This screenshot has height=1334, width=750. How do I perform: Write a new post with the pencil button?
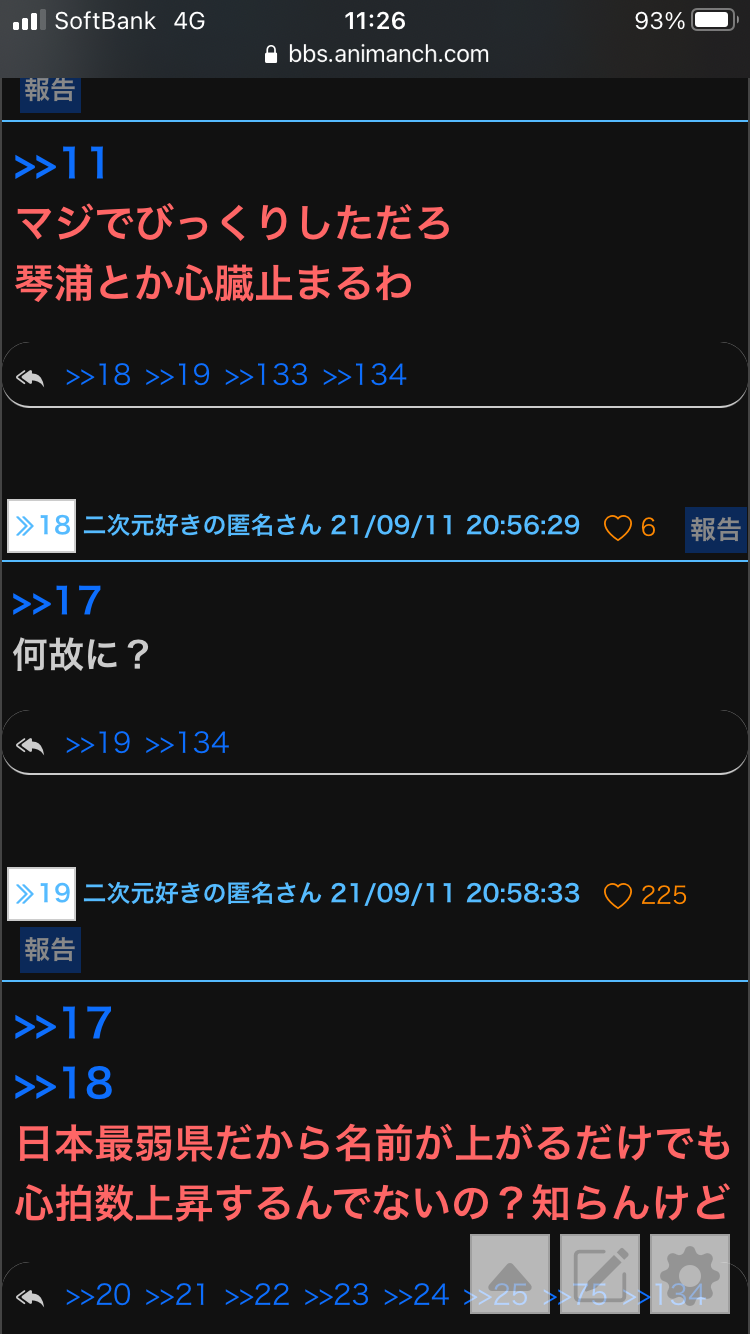(x=600, y=1274)
